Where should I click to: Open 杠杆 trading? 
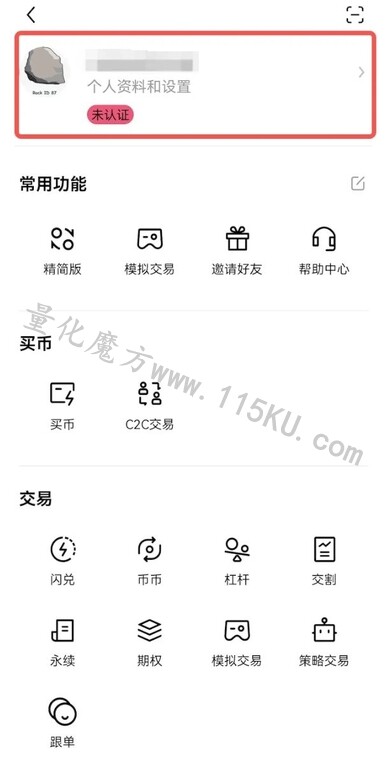[237, 561]
